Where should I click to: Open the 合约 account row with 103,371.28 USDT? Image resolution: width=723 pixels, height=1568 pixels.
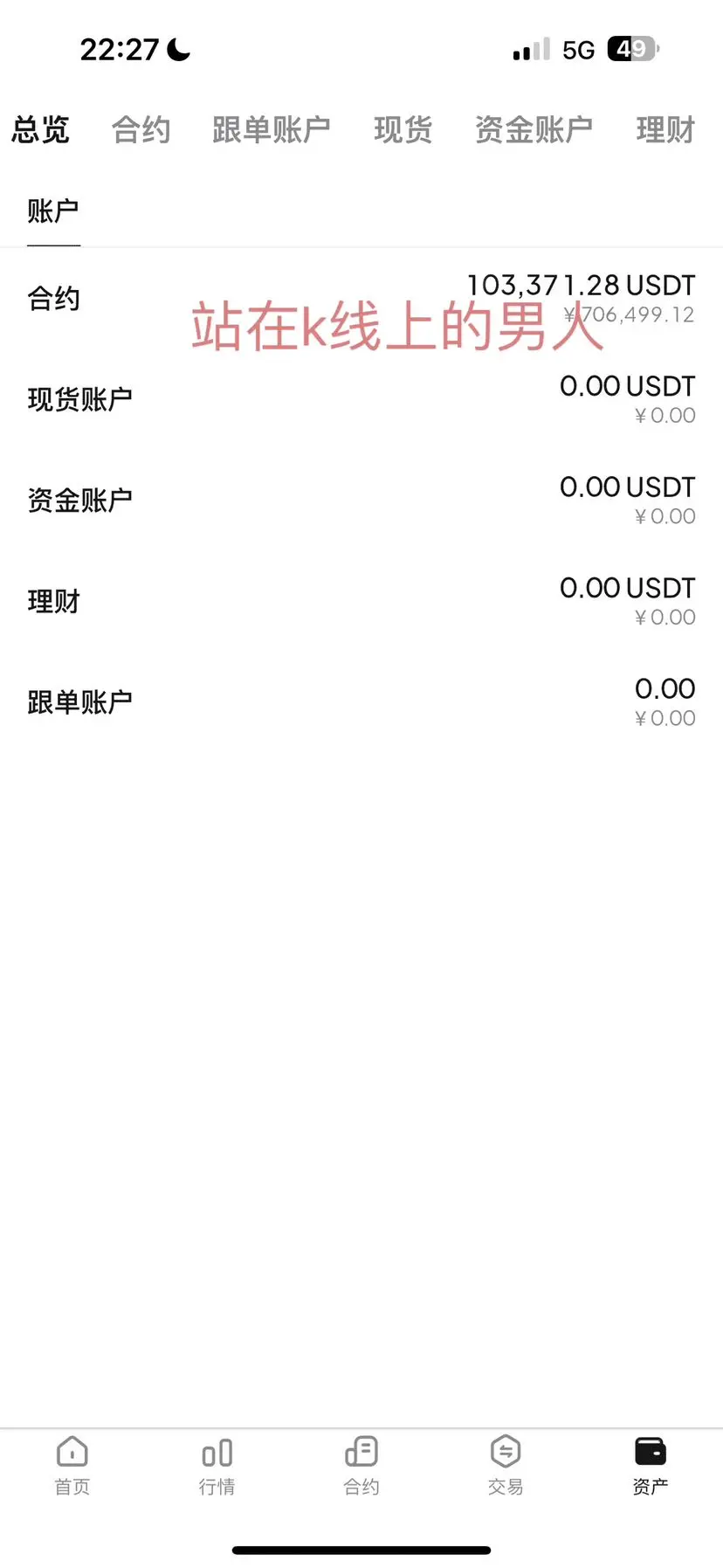361,299
